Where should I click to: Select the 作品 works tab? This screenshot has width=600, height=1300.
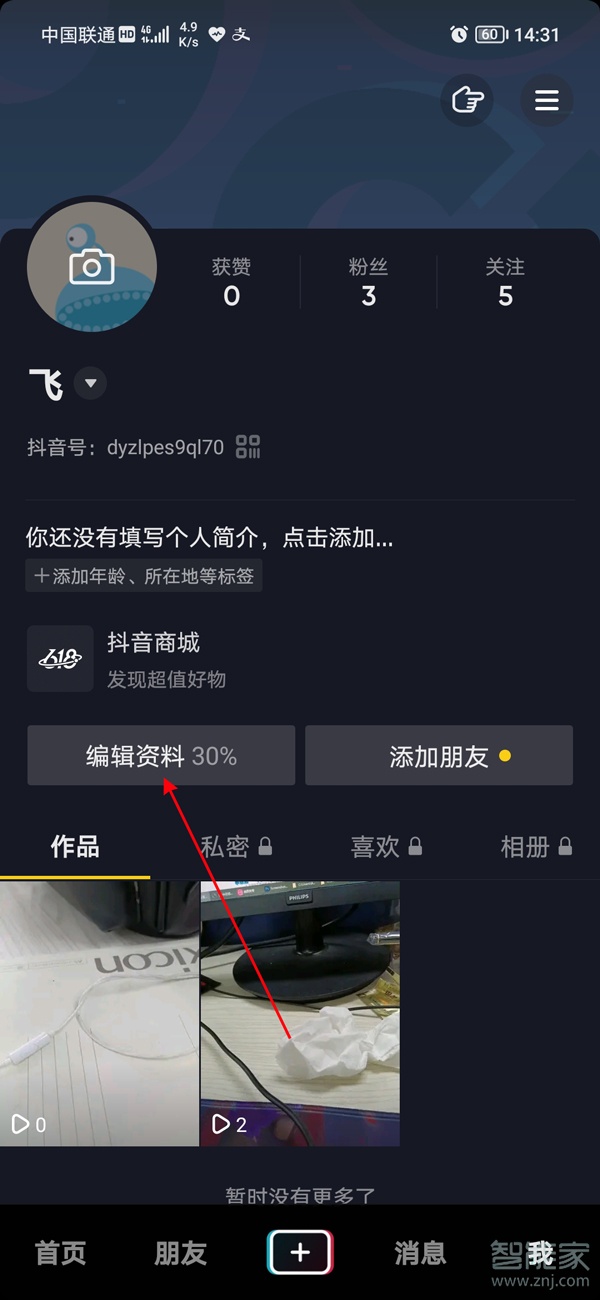(x=75, y=847)
